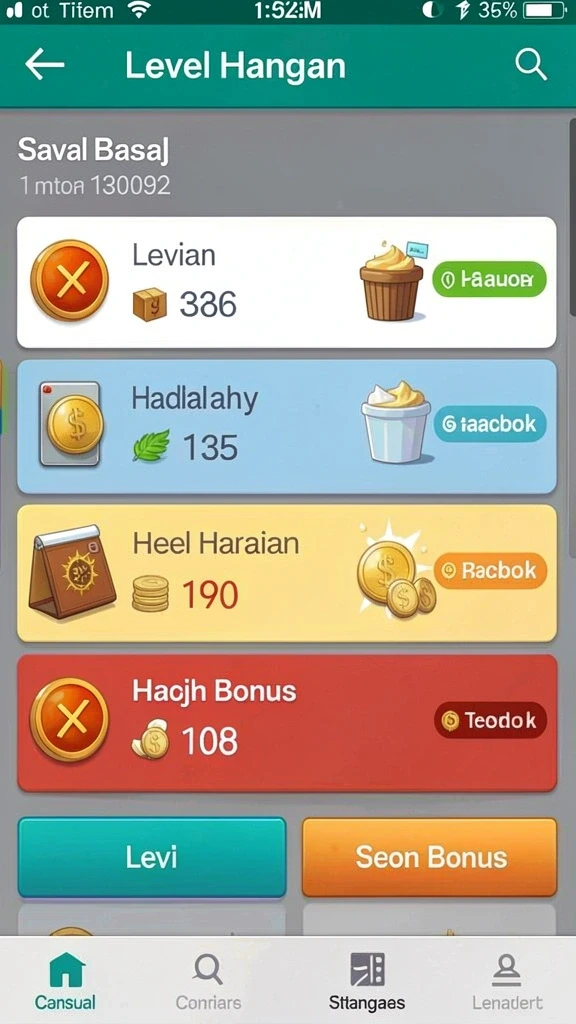576x1024 pixels.
Task: Open search from the top bar
Action: pos(530,65)
